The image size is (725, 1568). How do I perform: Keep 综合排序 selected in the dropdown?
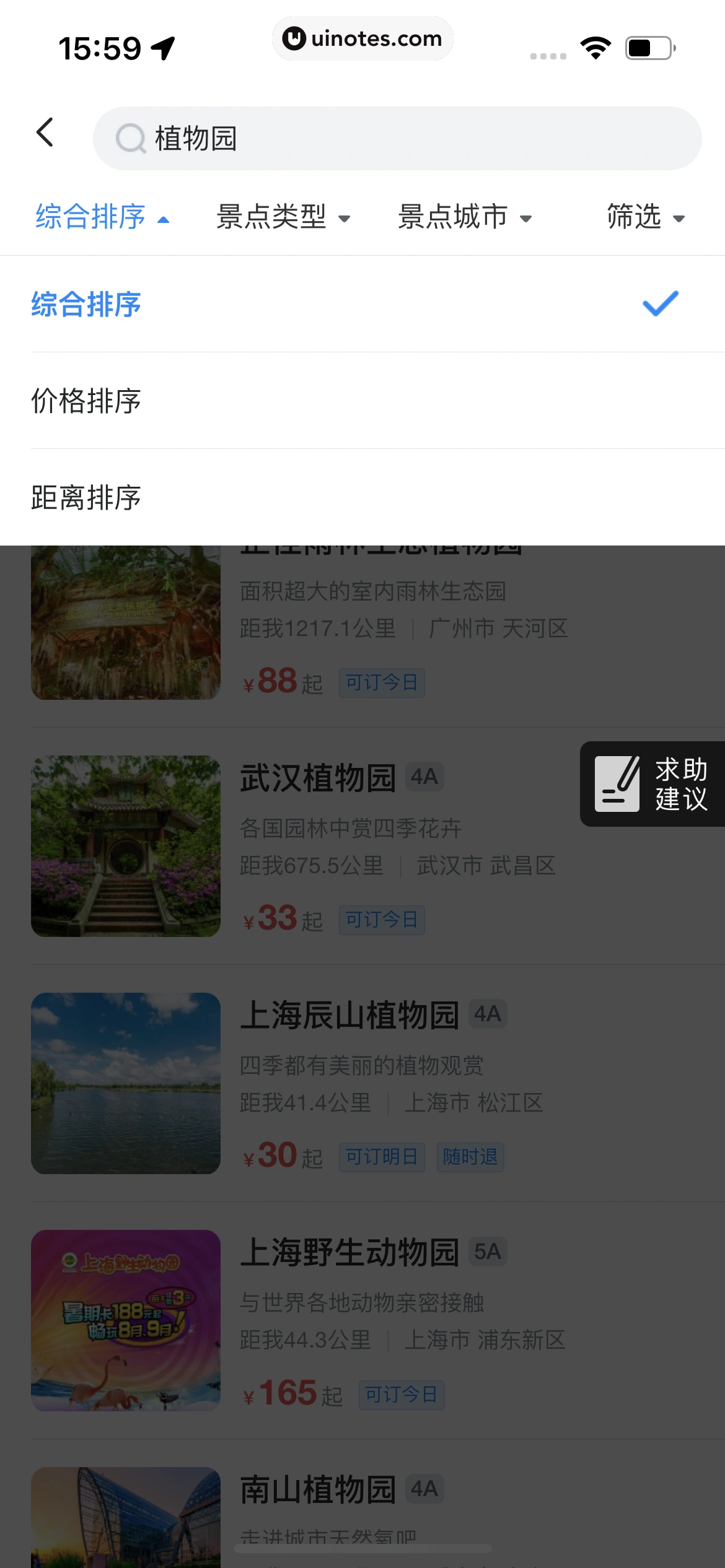click(86, 305)
